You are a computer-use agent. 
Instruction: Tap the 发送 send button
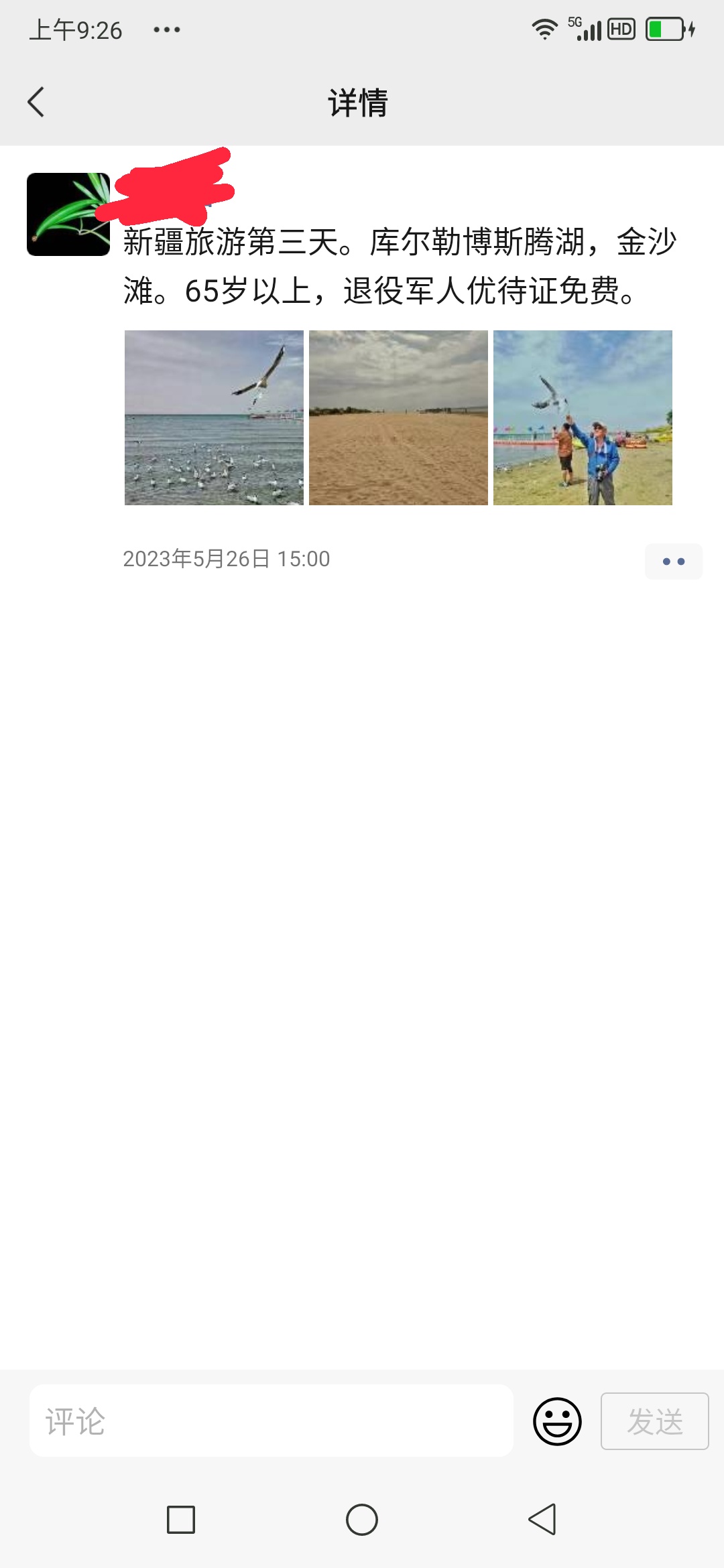click(x=654, y=1421)
